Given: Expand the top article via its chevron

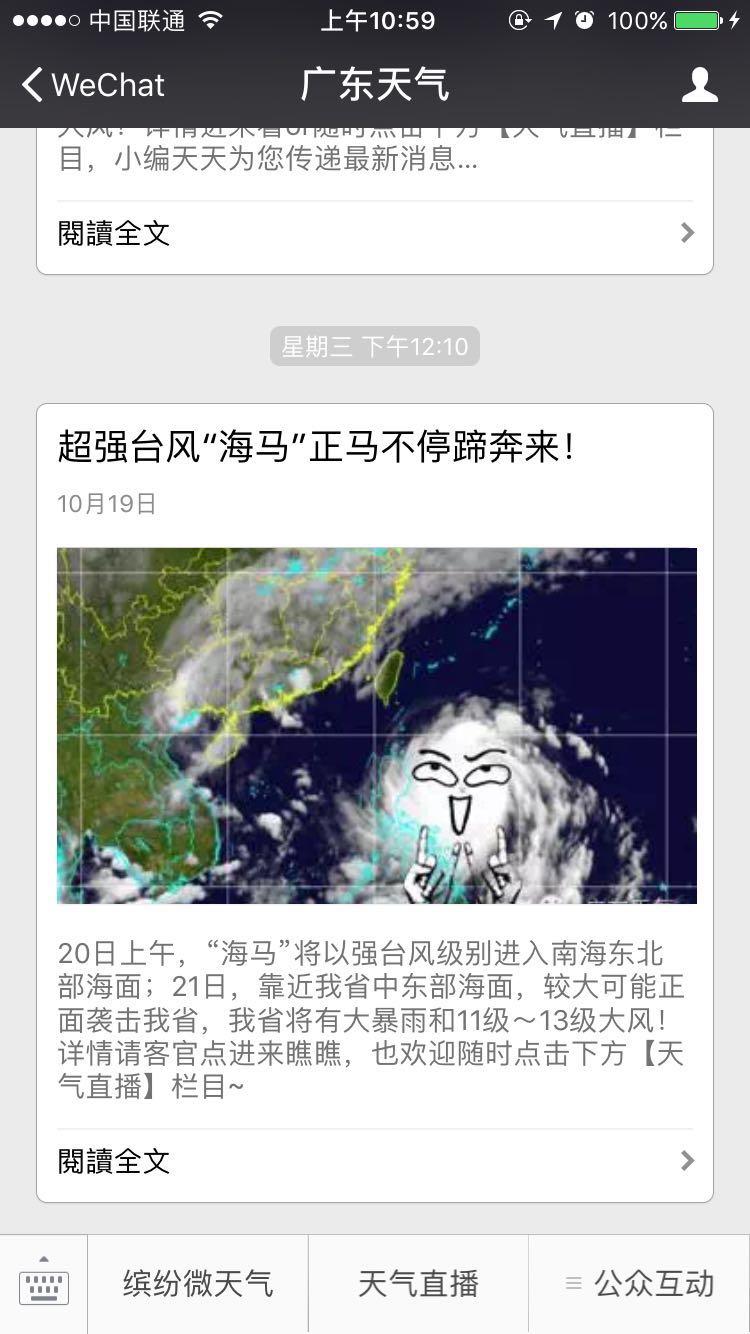Looking at the screenshot, I should (x=687, y=232).
